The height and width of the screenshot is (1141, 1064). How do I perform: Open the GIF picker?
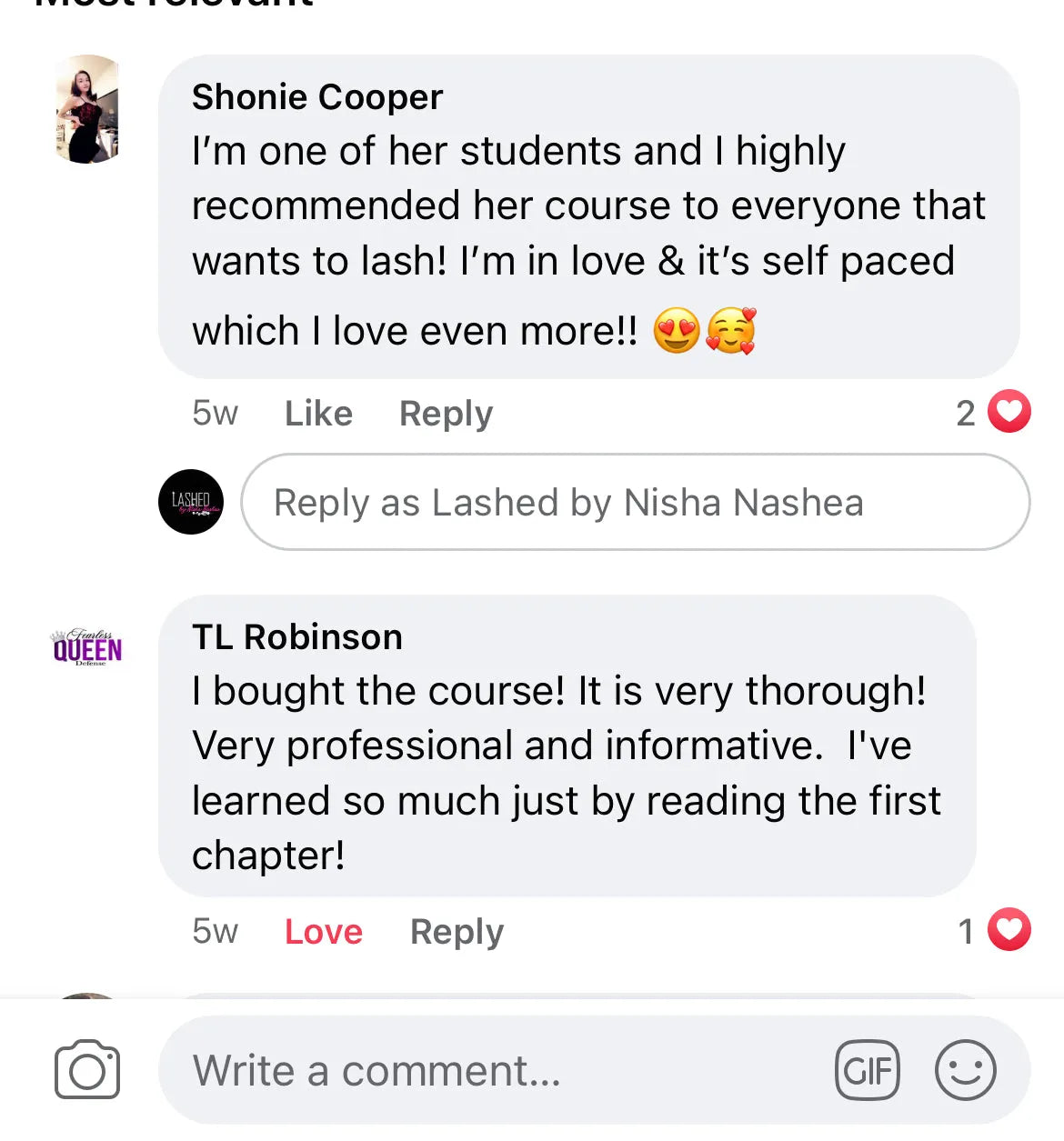868,1070
